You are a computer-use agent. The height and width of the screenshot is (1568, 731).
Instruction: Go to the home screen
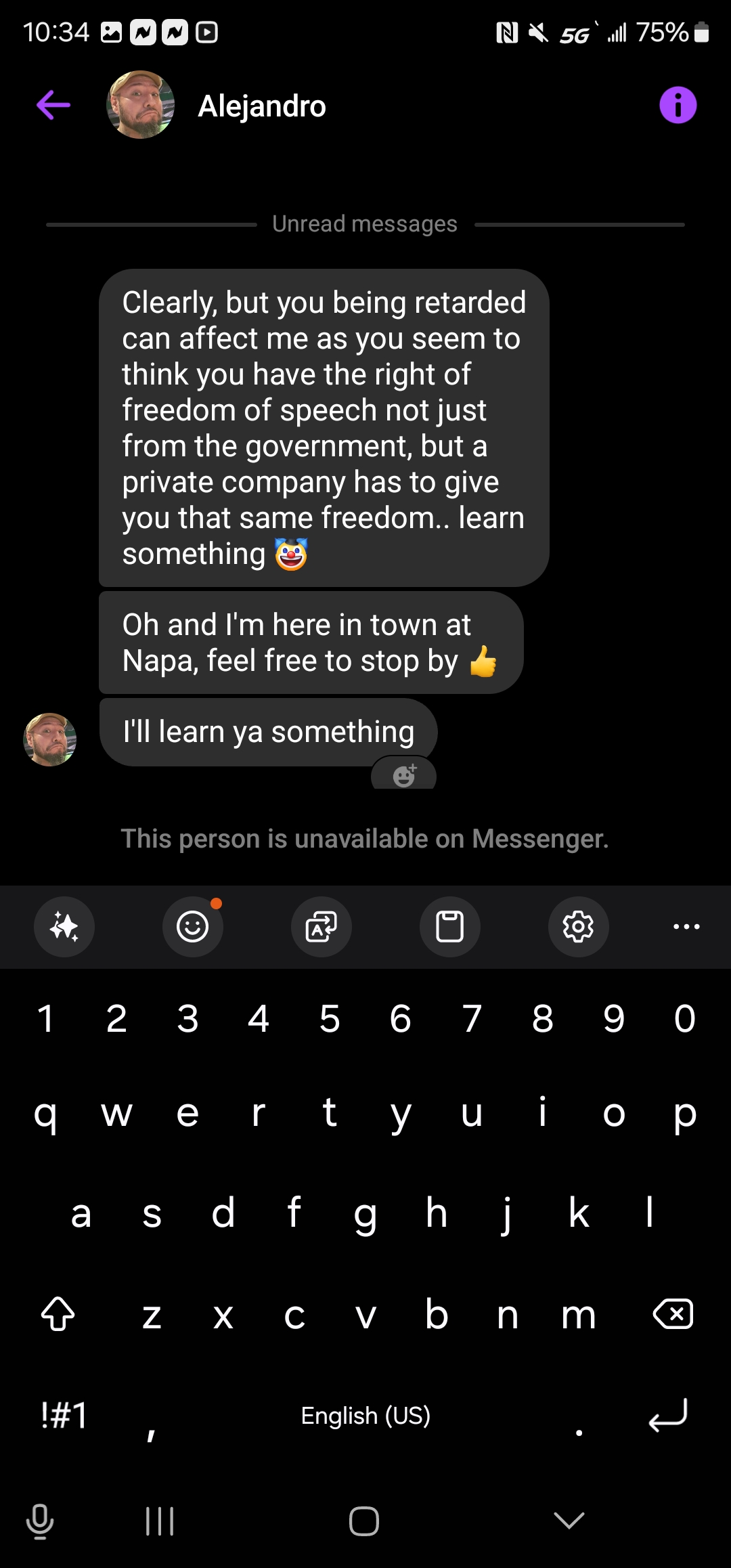pyautogui.click(x=364, y=1521)
